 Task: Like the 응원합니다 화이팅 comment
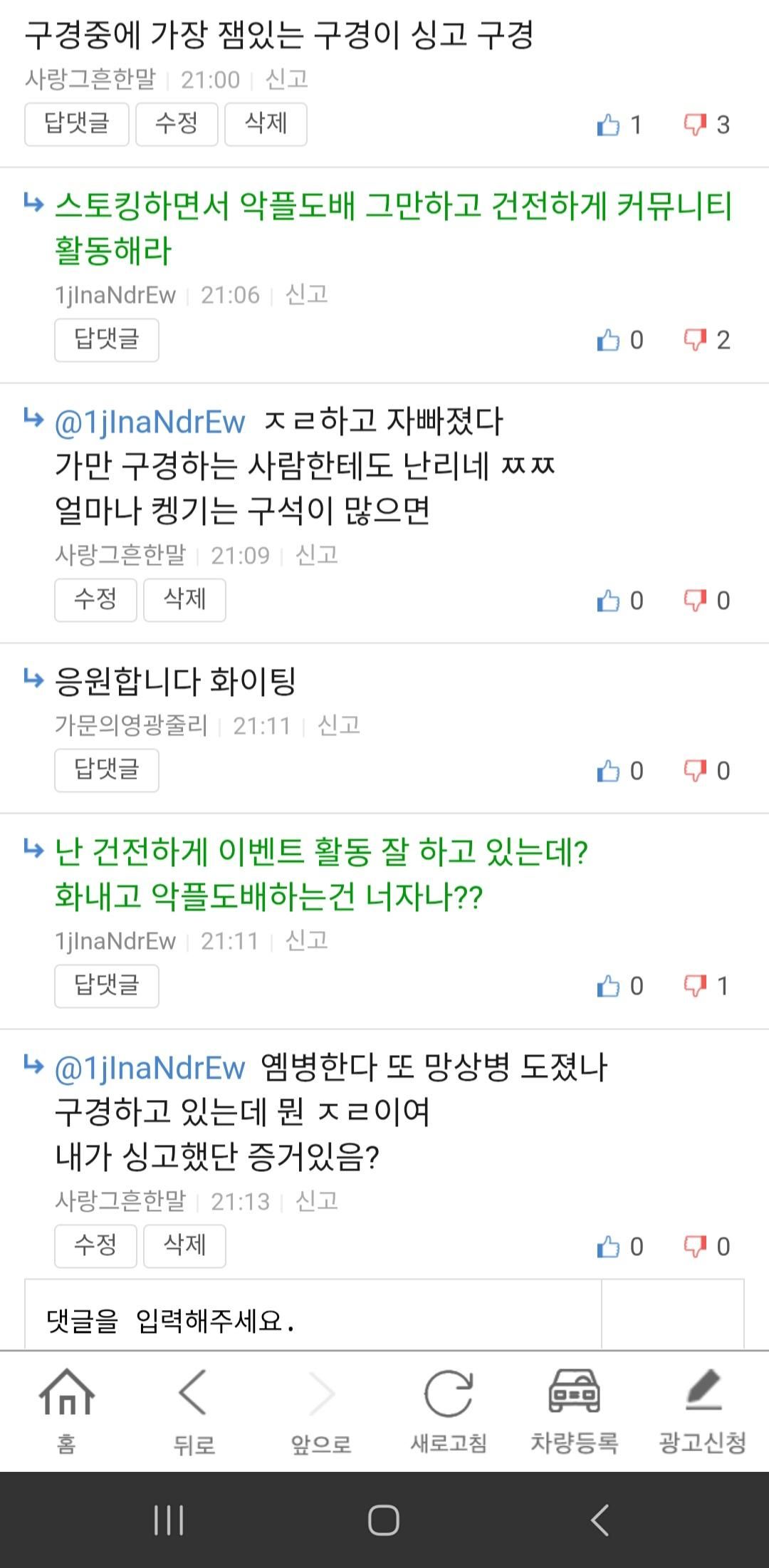[x=609, y=771]
